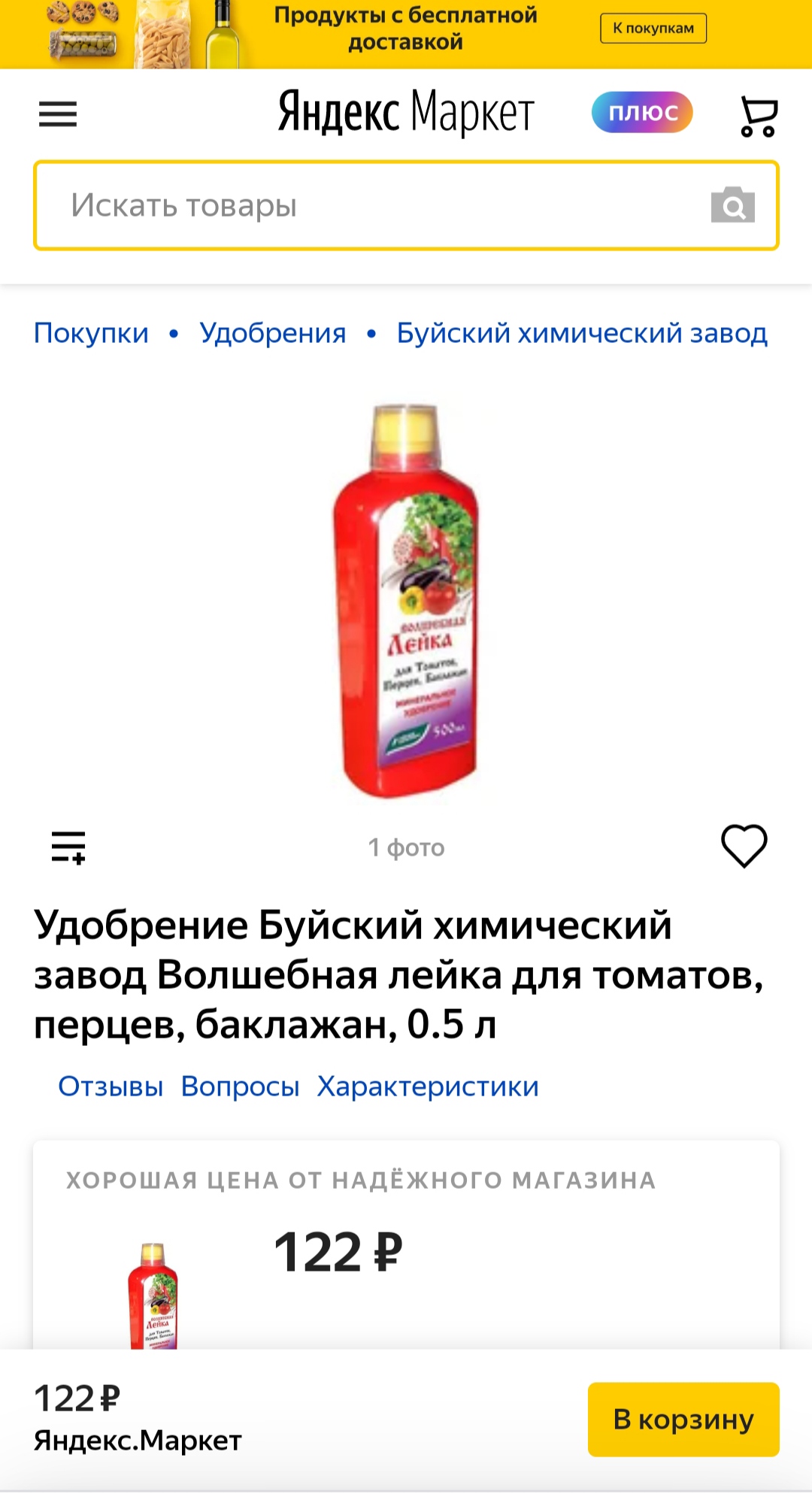View Характеристики of the product

[427, 1086]
